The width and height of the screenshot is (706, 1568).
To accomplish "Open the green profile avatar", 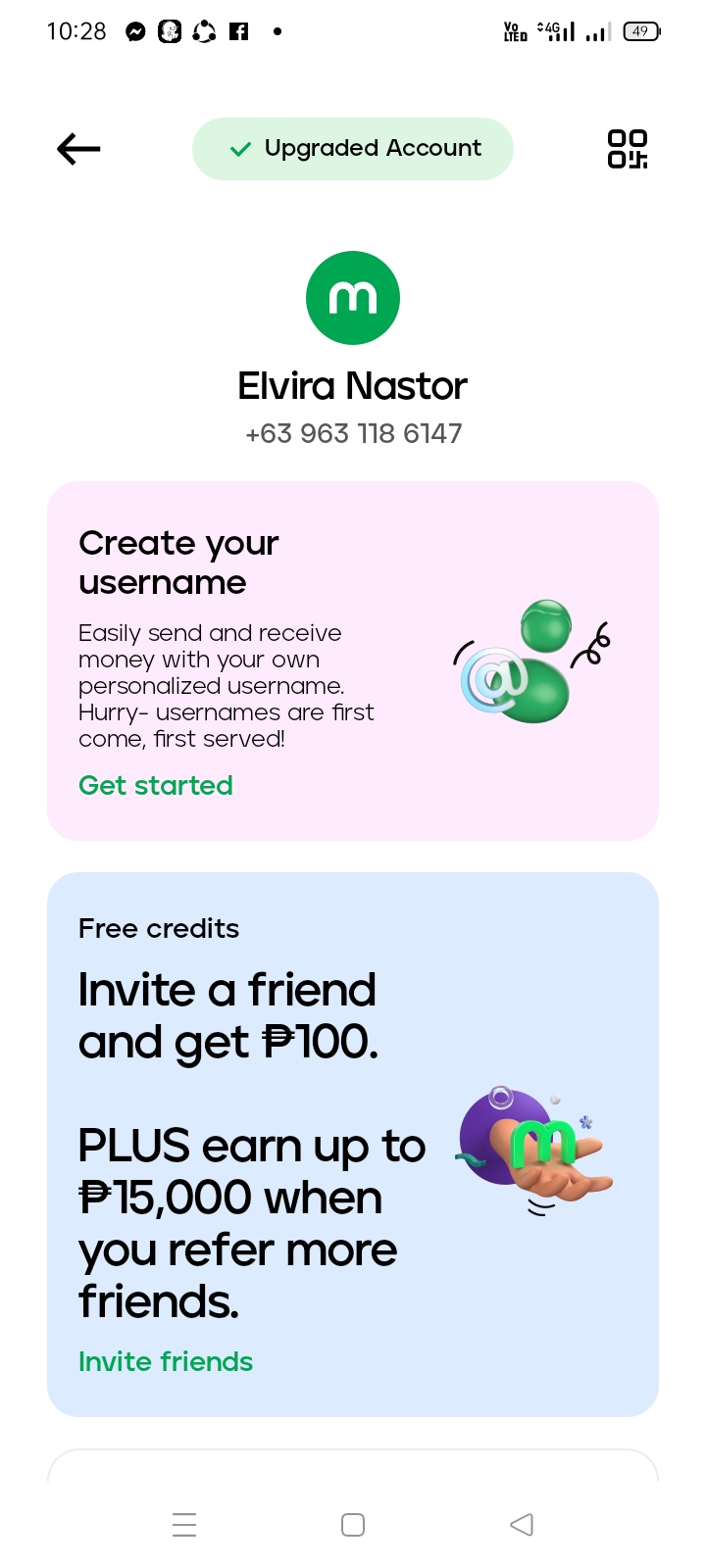I will click(353, 298).
